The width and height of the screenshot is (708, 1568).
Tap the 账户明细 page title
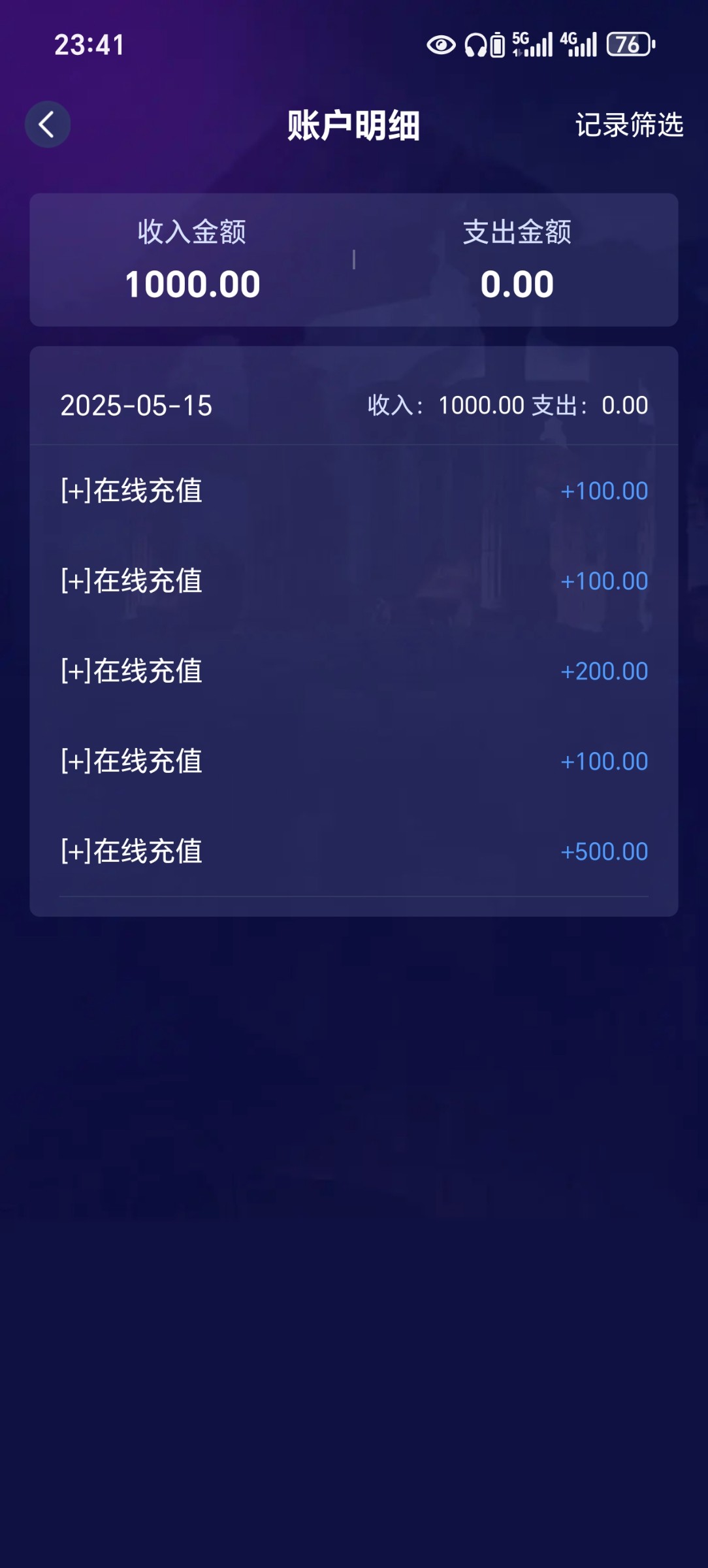(353, 126)
